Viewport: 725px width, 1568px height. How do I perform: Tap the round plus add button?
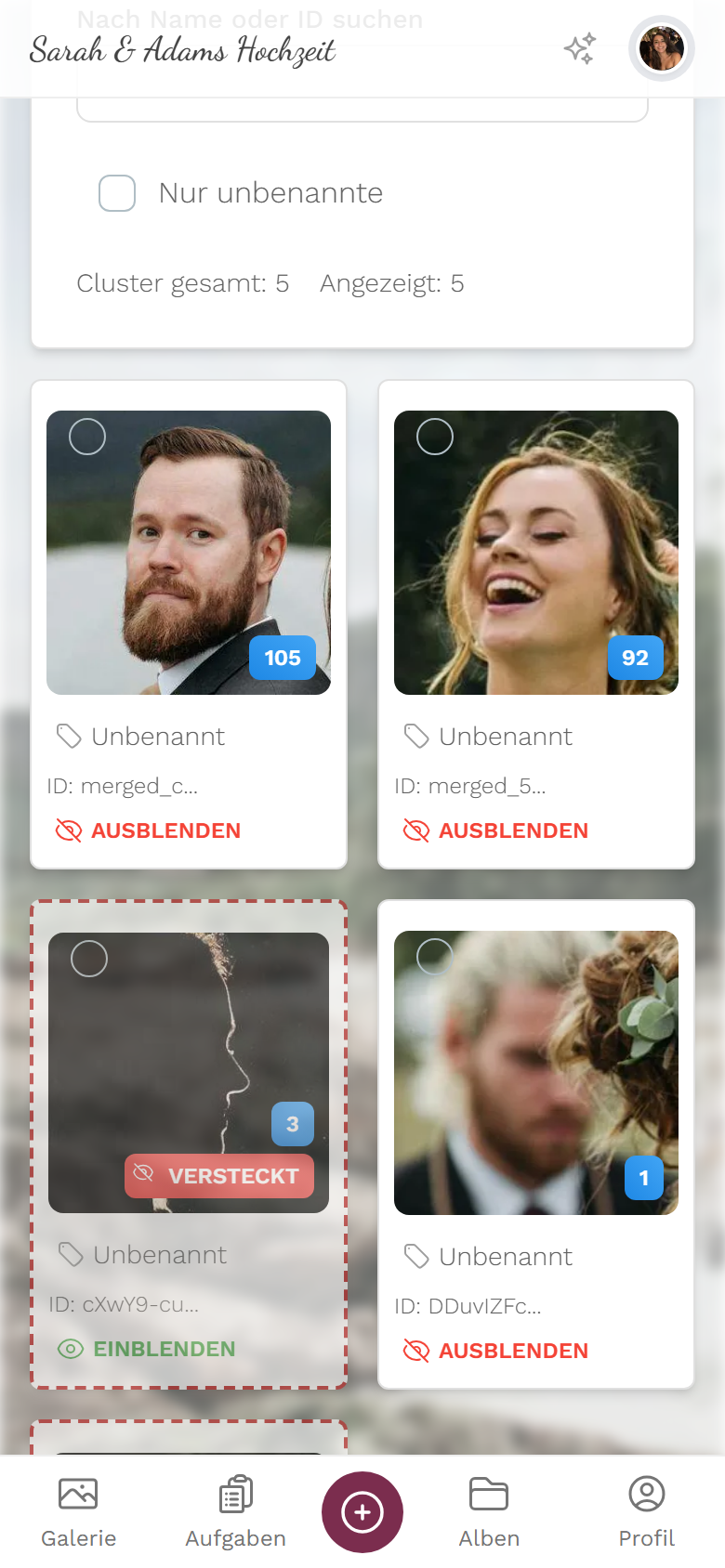click(362, 1512)
